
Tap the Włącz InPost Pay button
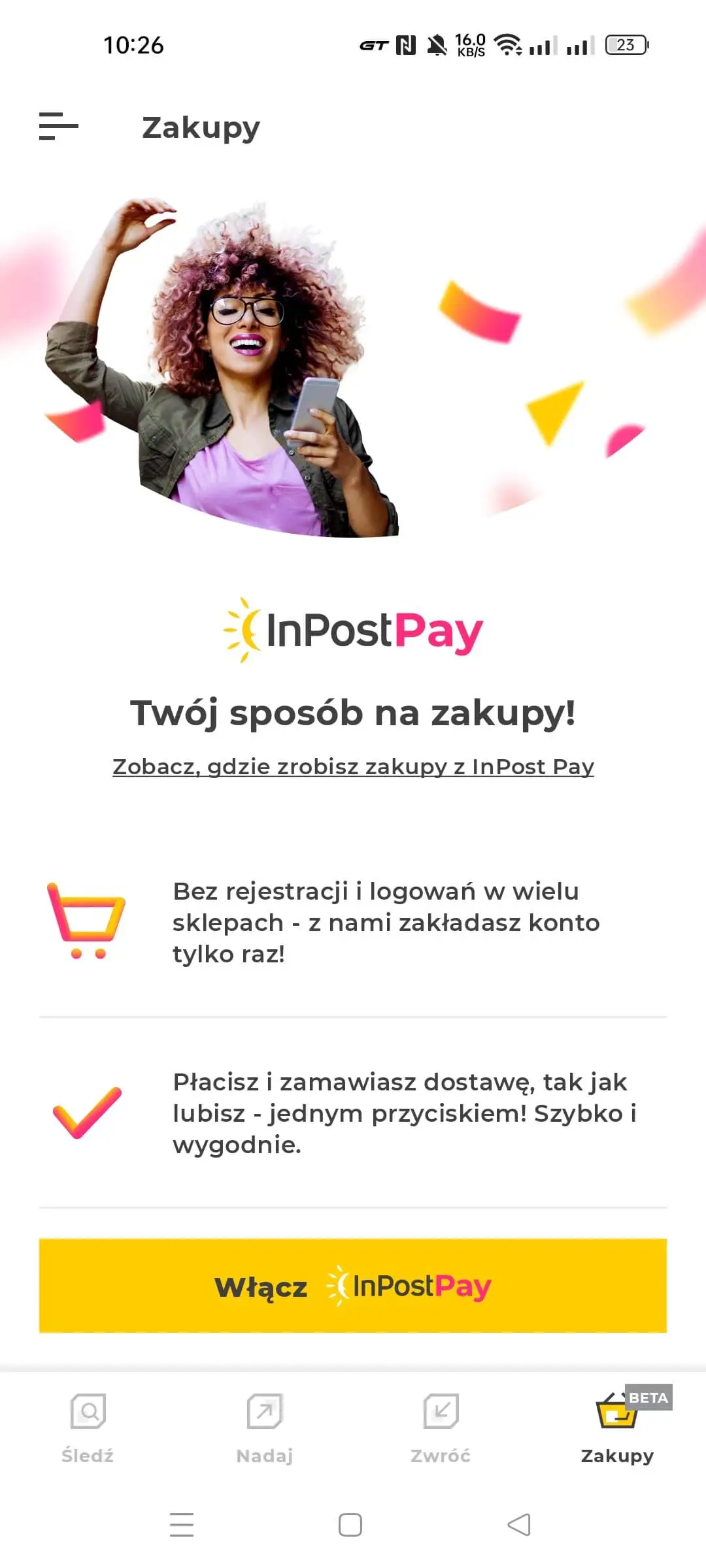click(353, 1286)
